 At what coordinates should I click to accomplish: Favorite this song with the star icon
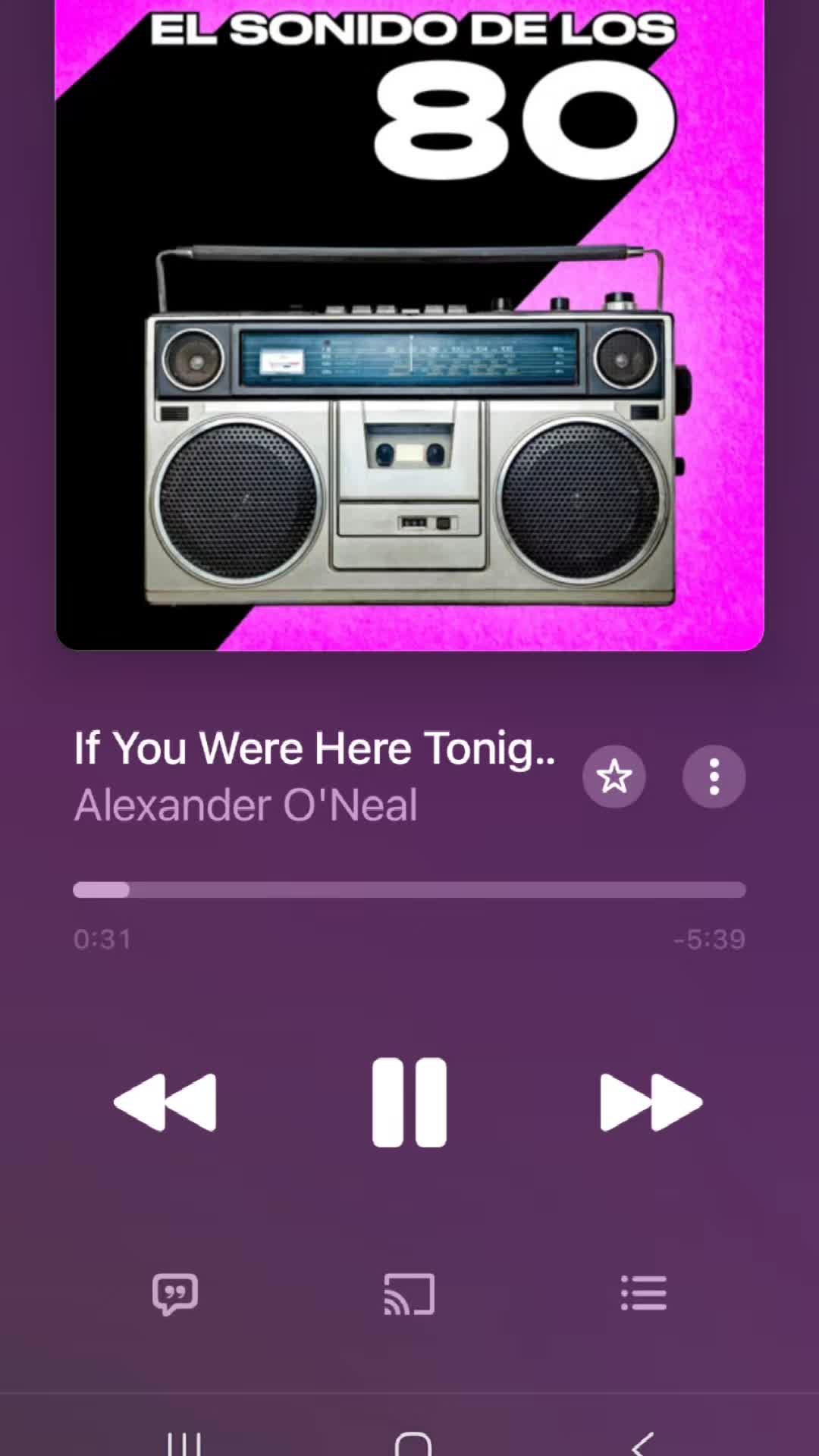pyautogui.click(x=614, y=777)
